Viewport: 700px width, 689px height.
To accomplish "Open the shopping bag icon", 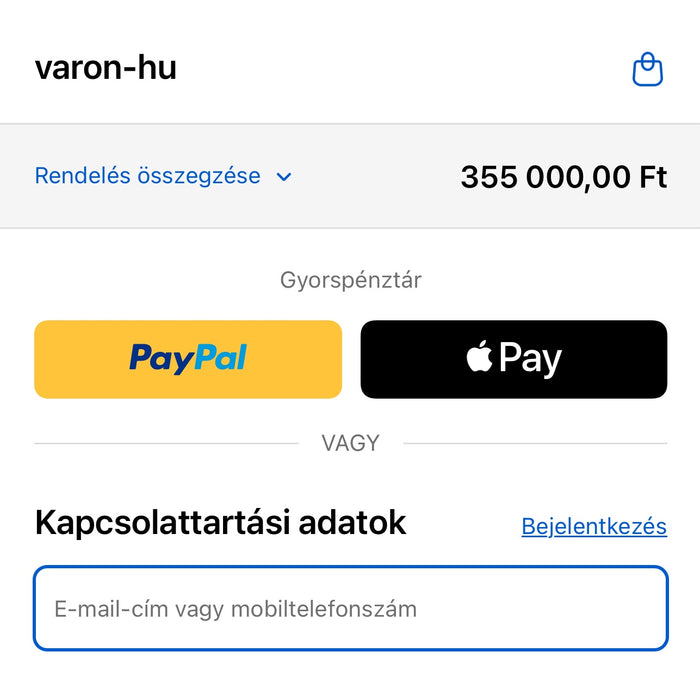I will (648, 69).
